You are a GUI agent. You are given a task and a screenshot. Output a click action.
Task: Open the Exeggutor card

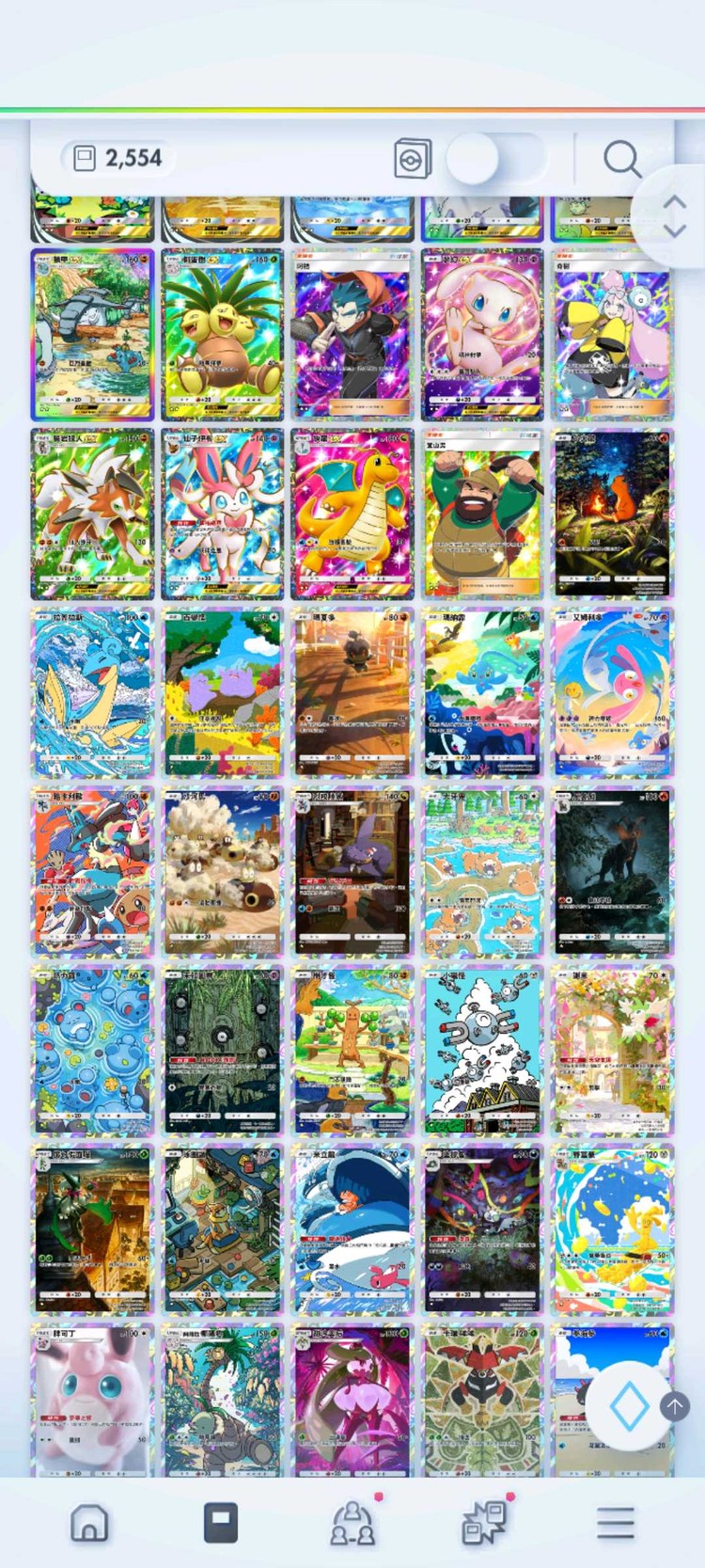[x=222, y=335]
